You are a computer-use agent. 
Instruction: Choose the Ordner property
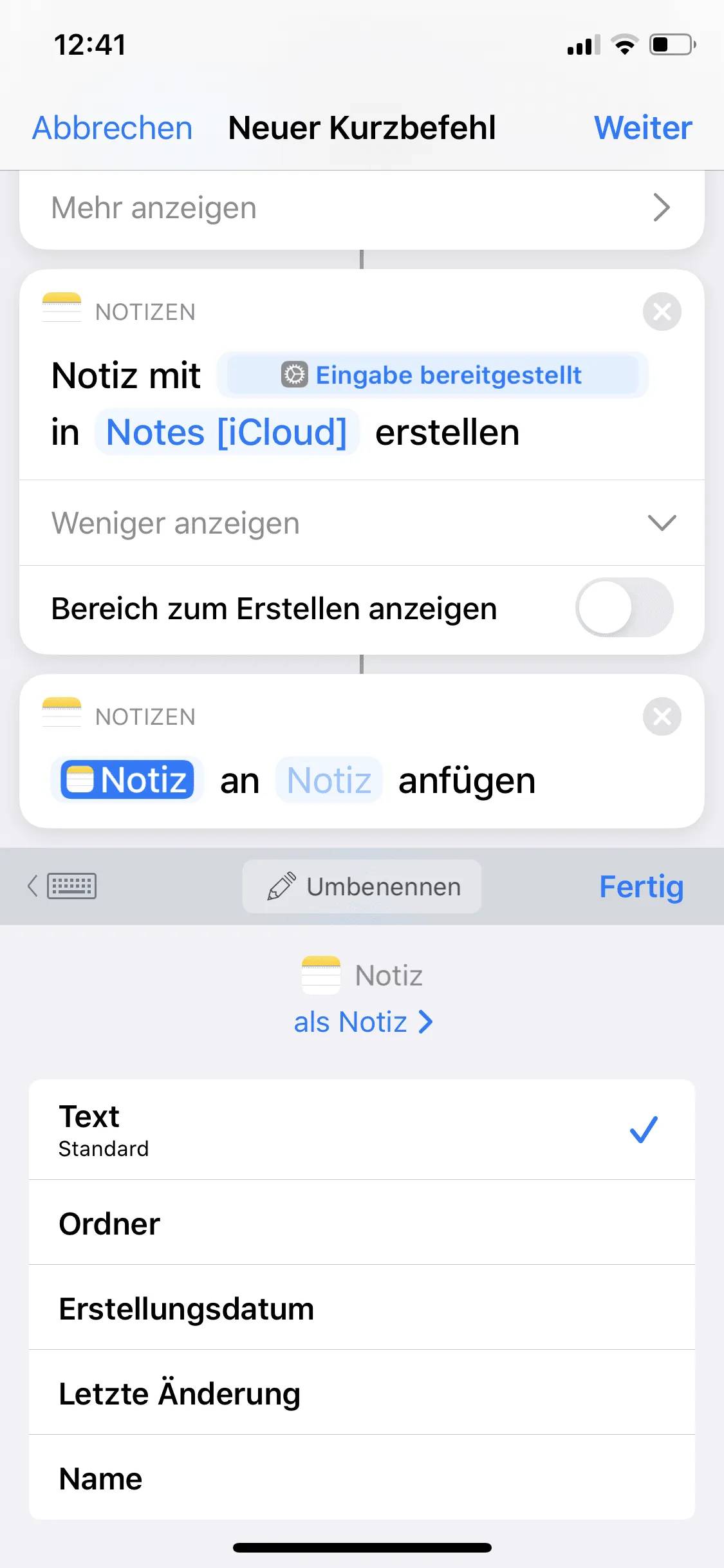[362, 1223]
